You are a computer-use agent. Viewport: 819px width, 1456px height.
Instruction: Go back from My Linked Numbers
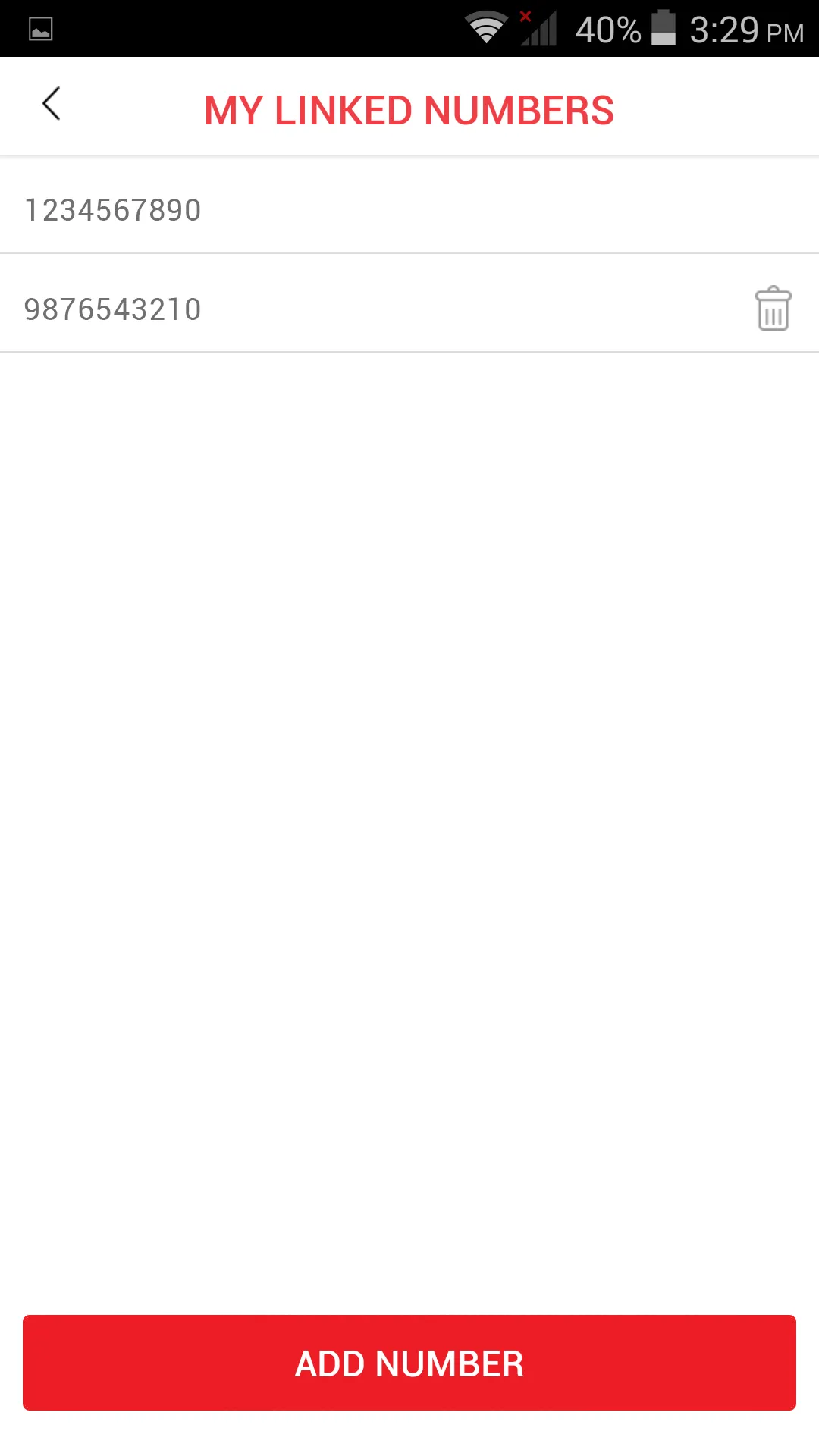click(x=51, y=105)
